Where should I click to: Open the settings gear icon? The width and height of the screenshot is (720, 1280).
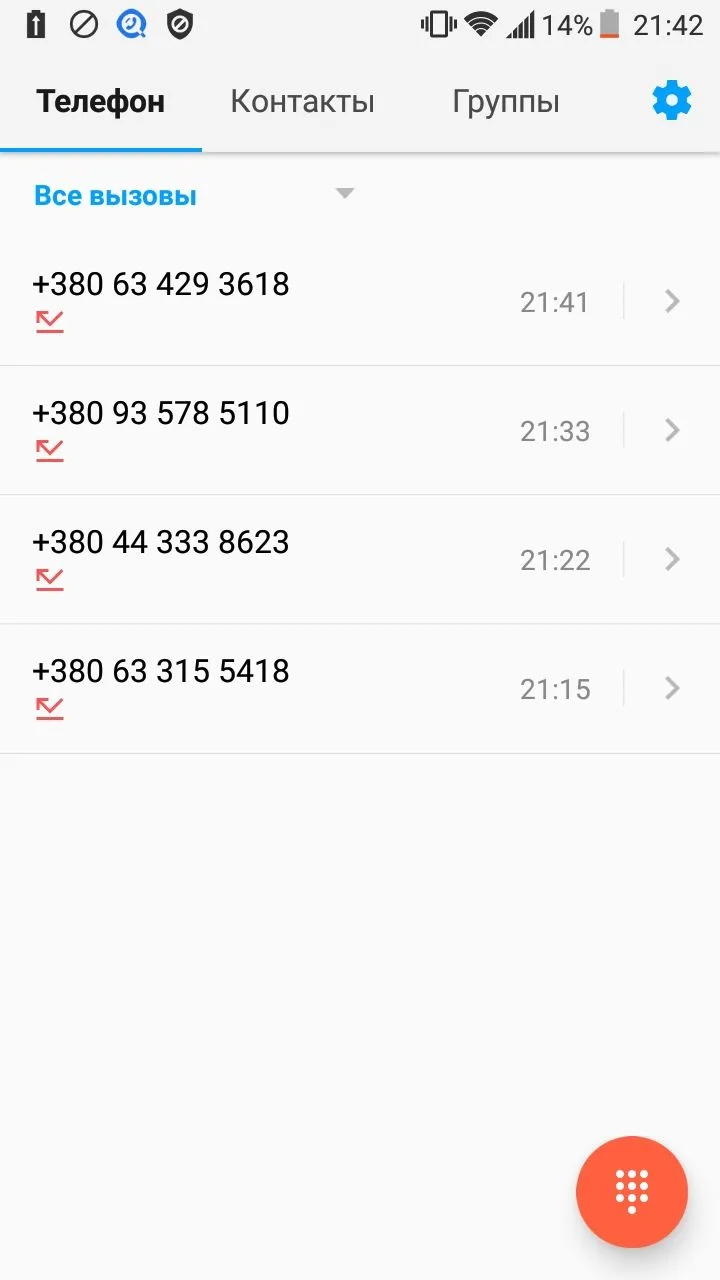[671, 101]
